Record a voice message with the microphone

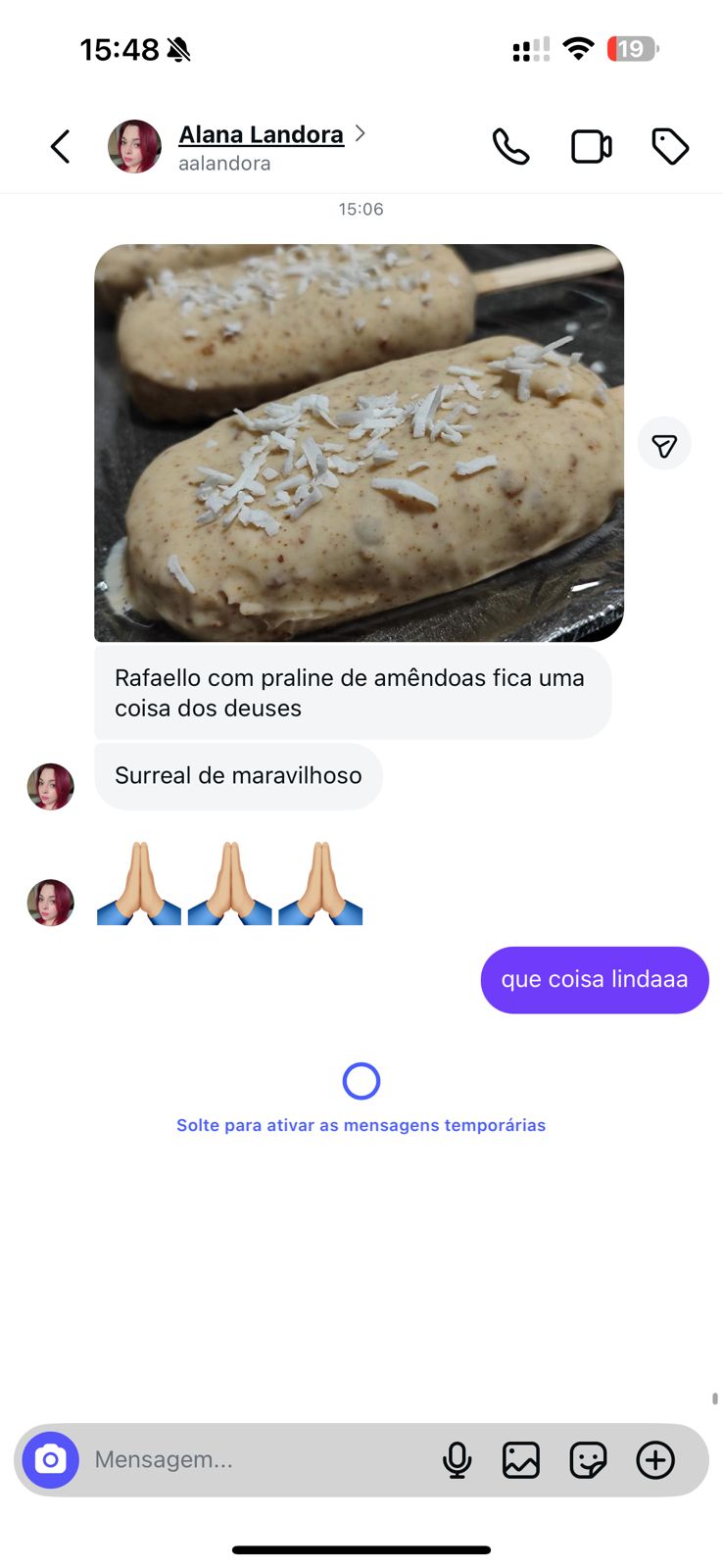(457, 1460)
